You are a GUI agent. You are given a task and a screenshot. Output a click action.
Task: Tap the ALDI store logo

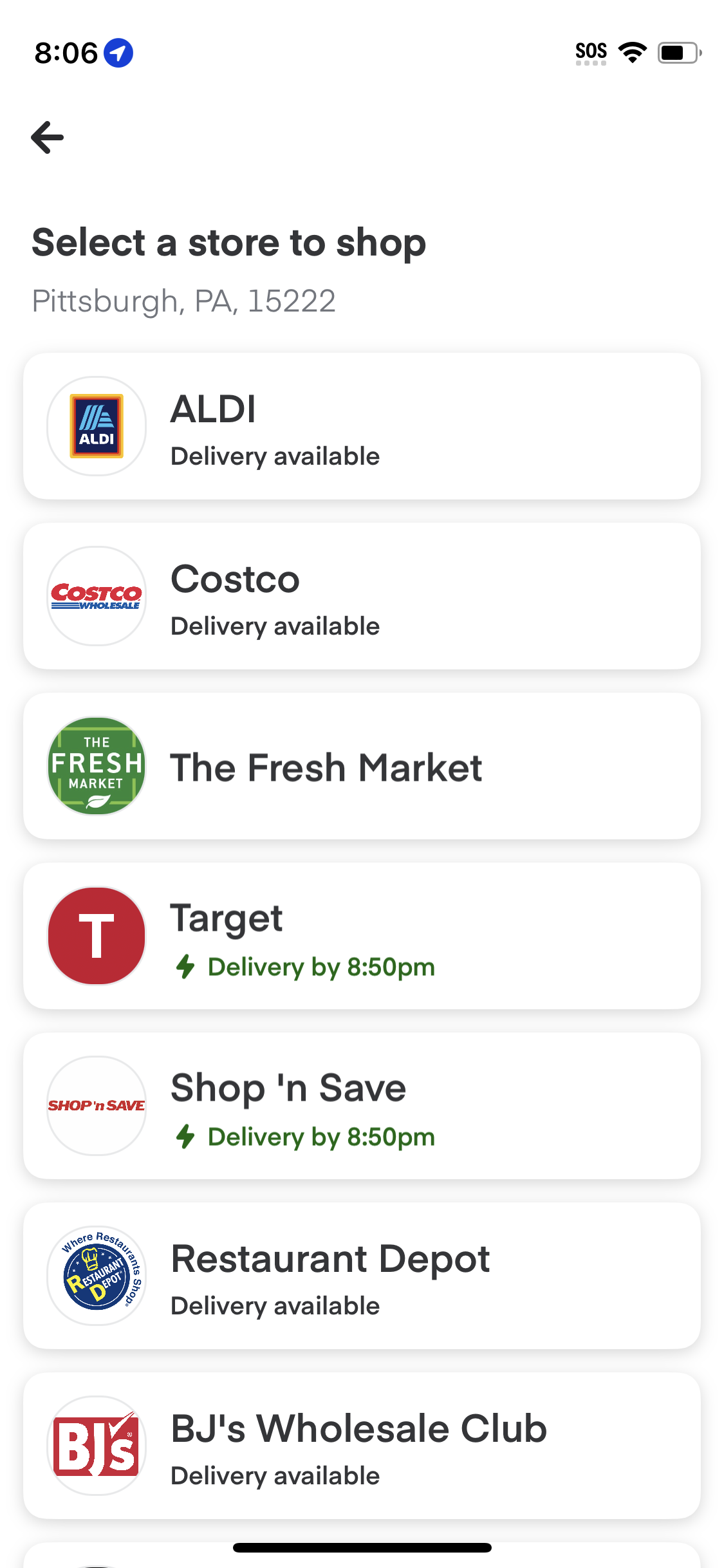pos(96,426)
